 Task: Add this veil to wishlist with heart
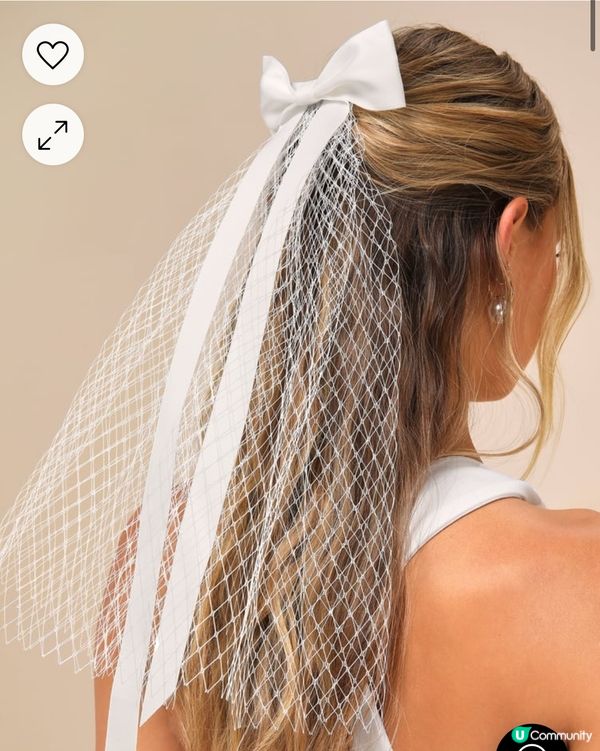[53, 54]
